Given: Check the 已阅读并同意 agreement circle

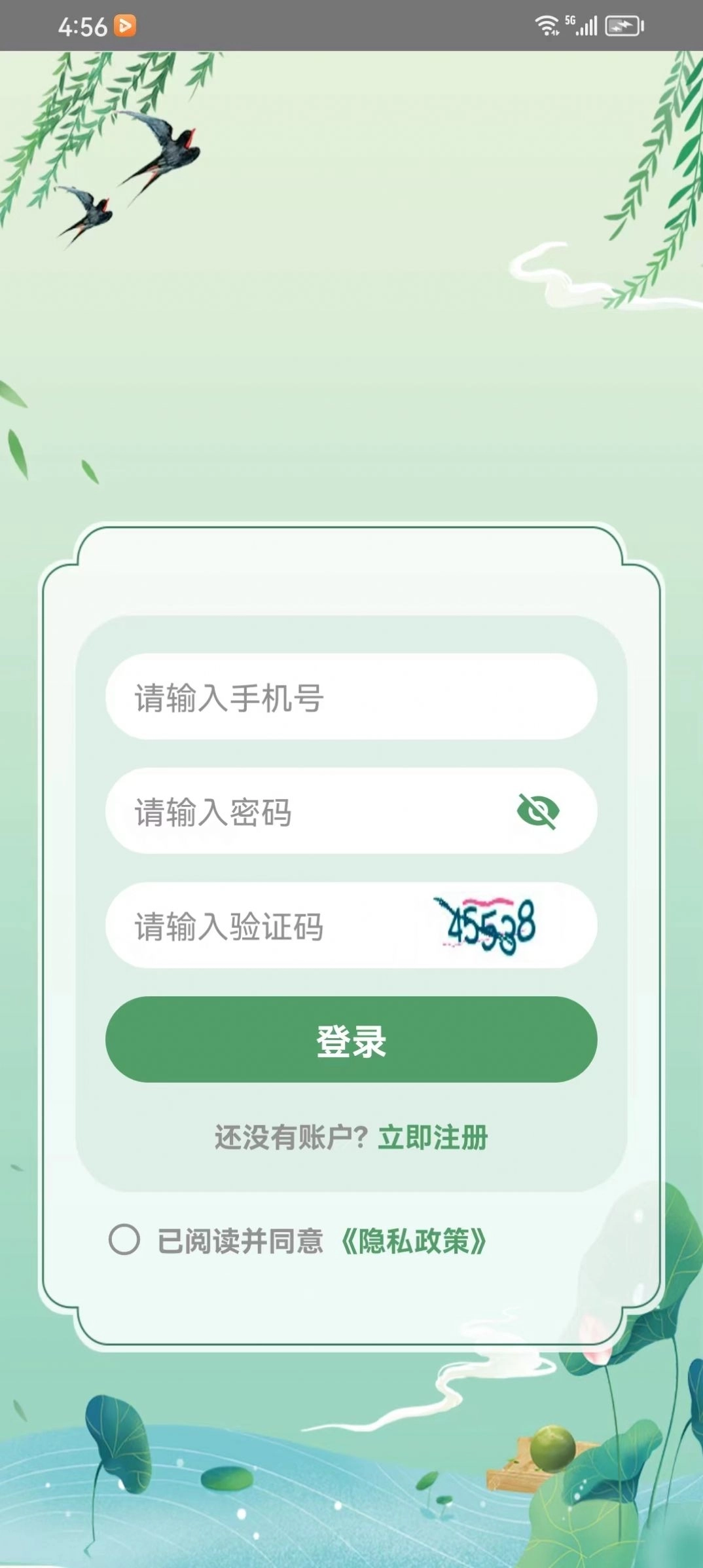Looking at the screenshot, I should pos(124,1240).
